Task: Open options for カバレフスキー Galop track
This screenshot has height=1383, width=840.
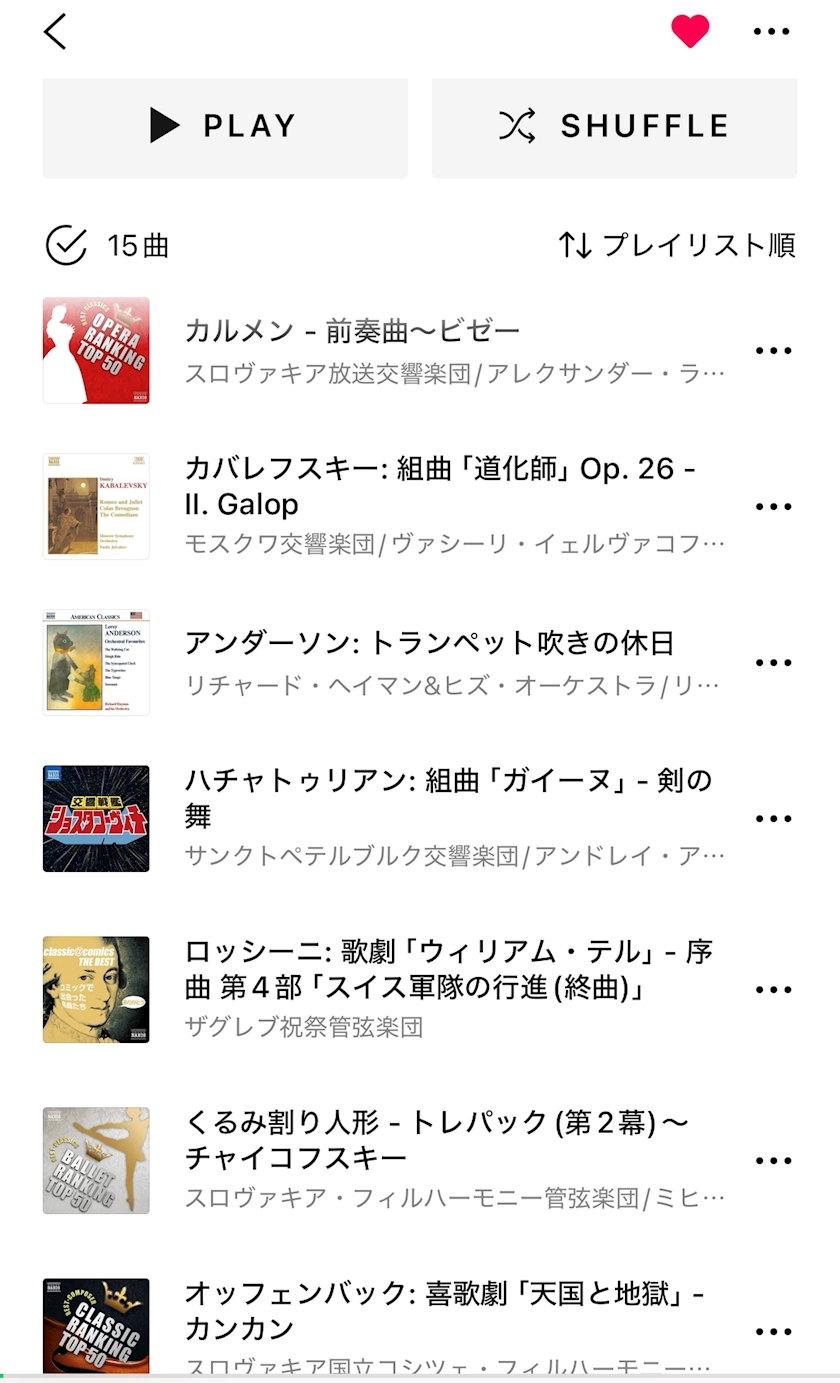Action: [773, 506]
